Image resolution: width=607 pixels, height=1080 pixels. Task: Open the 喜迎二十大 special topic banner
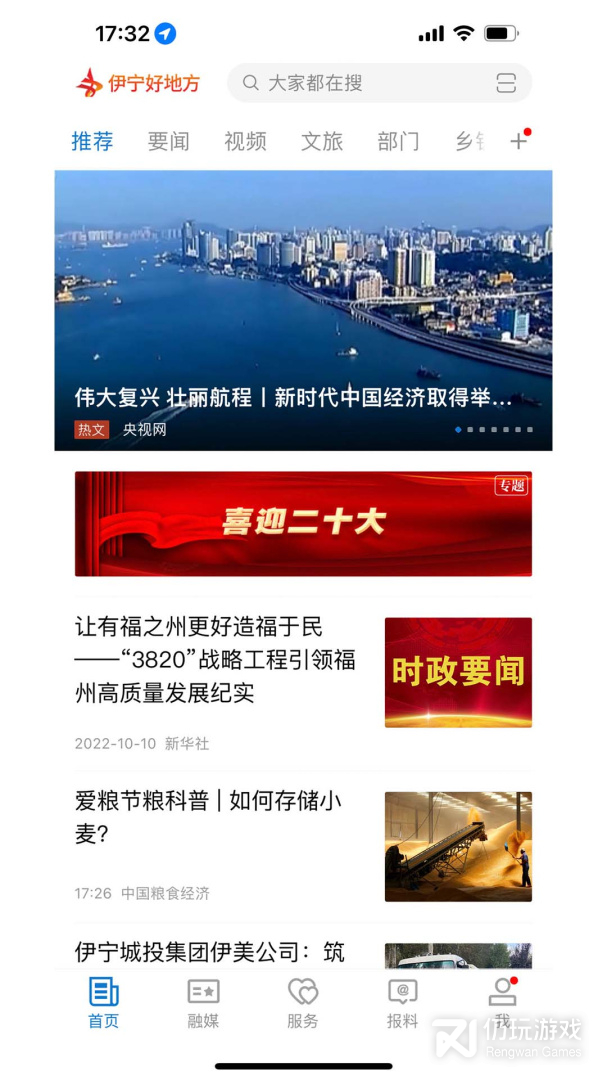click(303, 524)
